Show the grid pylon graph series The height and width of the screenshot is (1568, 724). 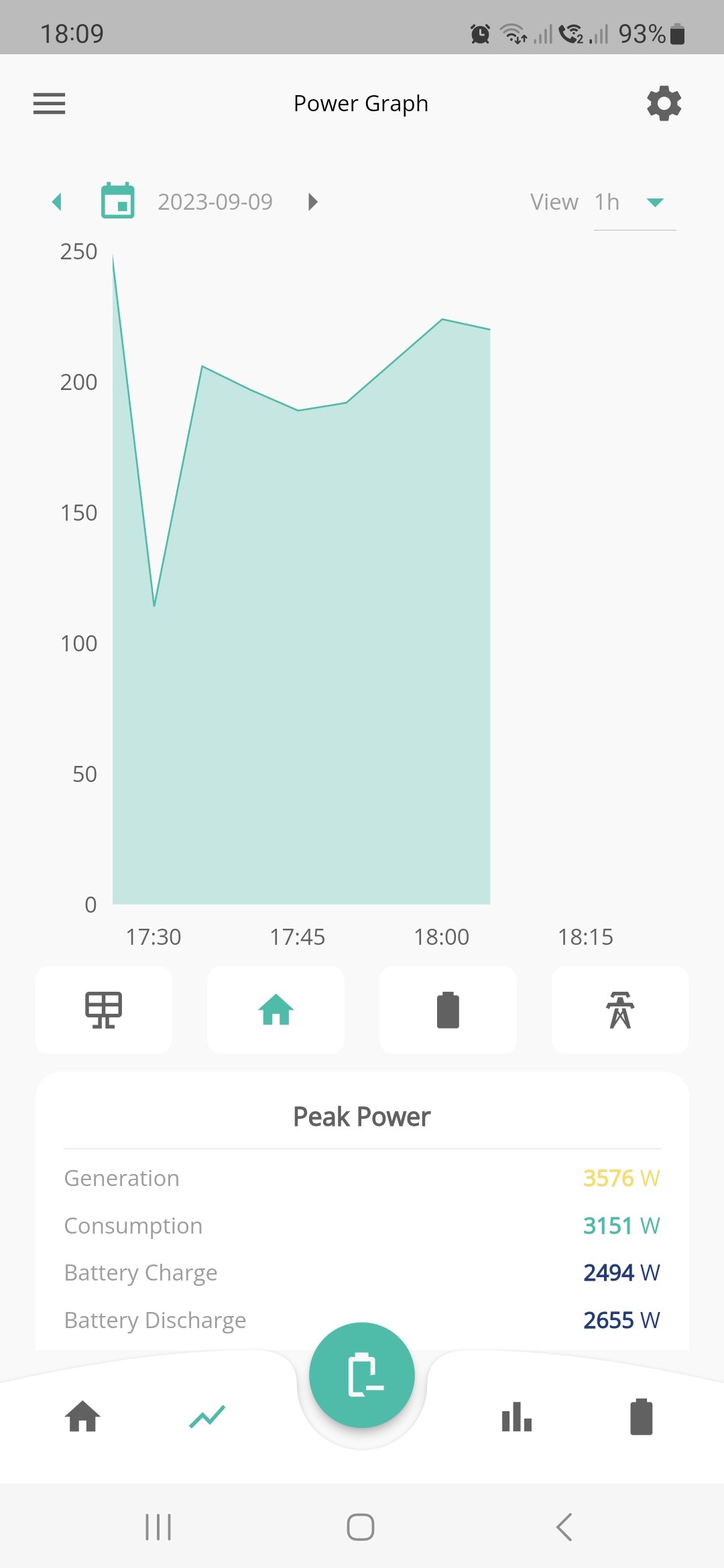[620, 1010]
